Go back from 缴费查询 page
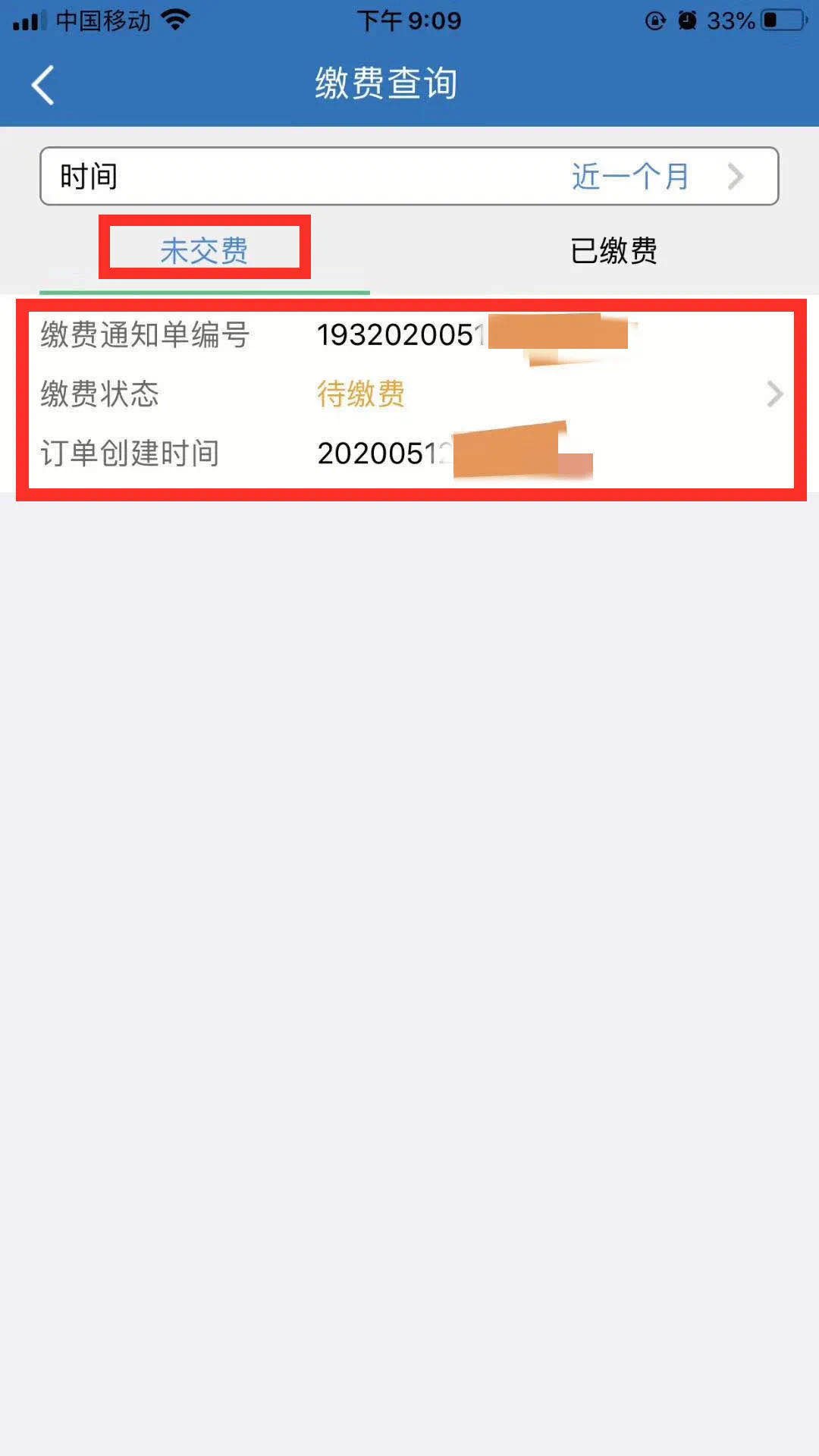 [x=43, y=84]
